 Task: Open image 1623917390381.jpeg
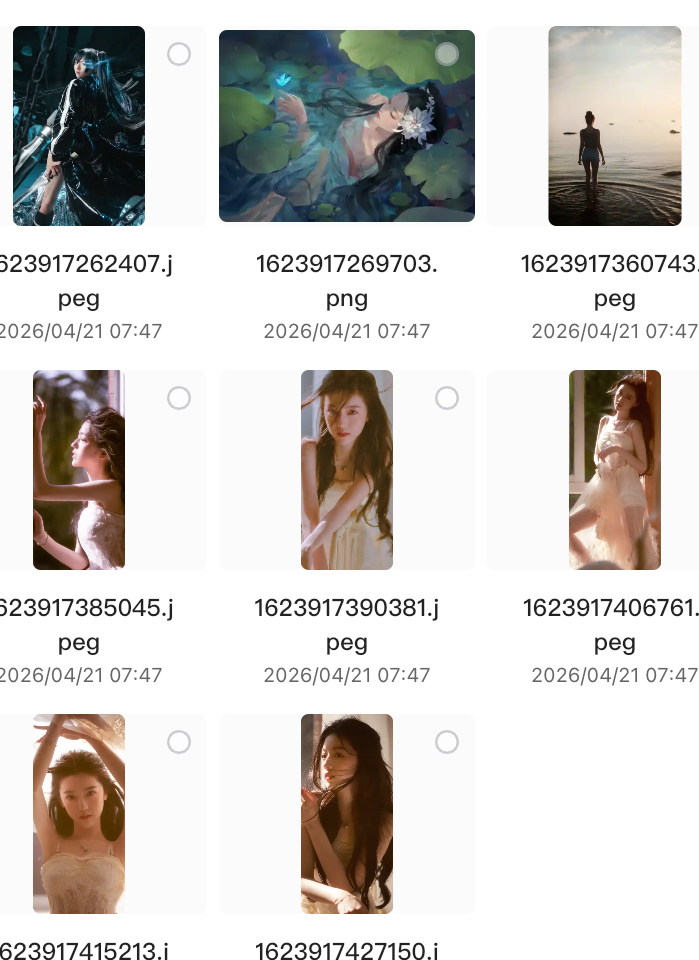tap(346, 470)
